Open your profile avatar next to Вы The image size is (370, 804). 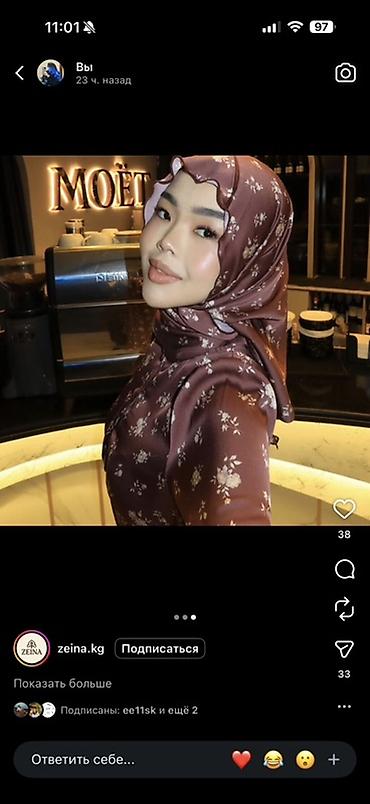tap(50, 73)
